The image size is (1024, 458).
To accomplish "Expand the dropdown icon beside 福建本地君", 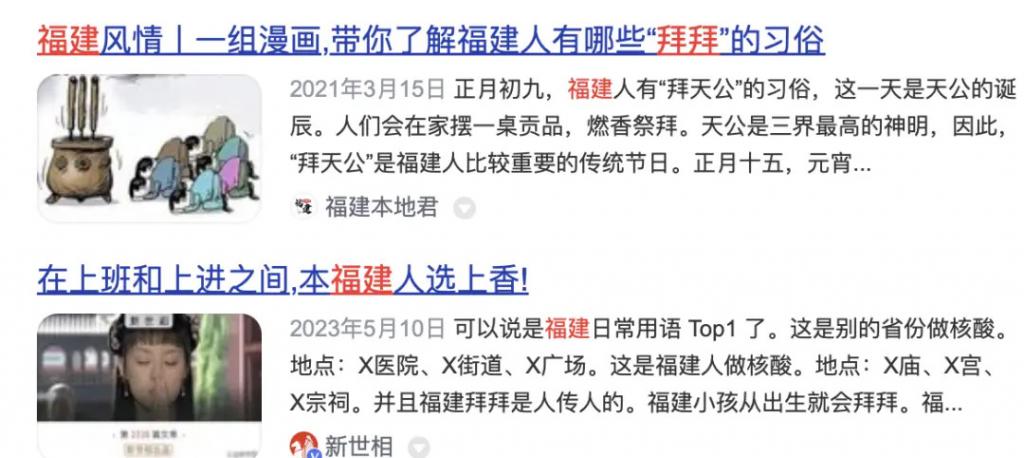I will coord(463,208).
